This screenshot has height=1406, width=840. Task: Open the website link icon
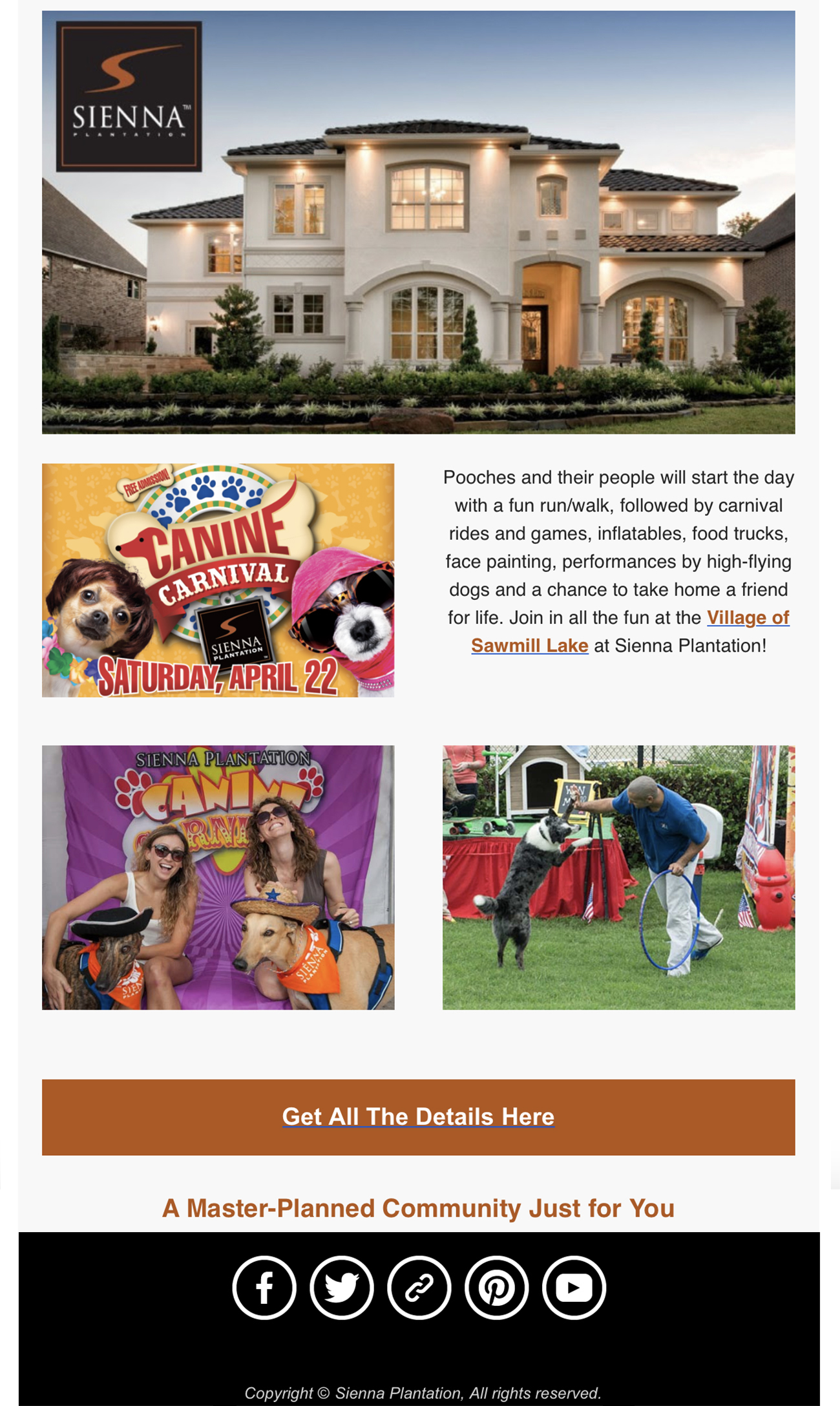tap(419, 1287)
